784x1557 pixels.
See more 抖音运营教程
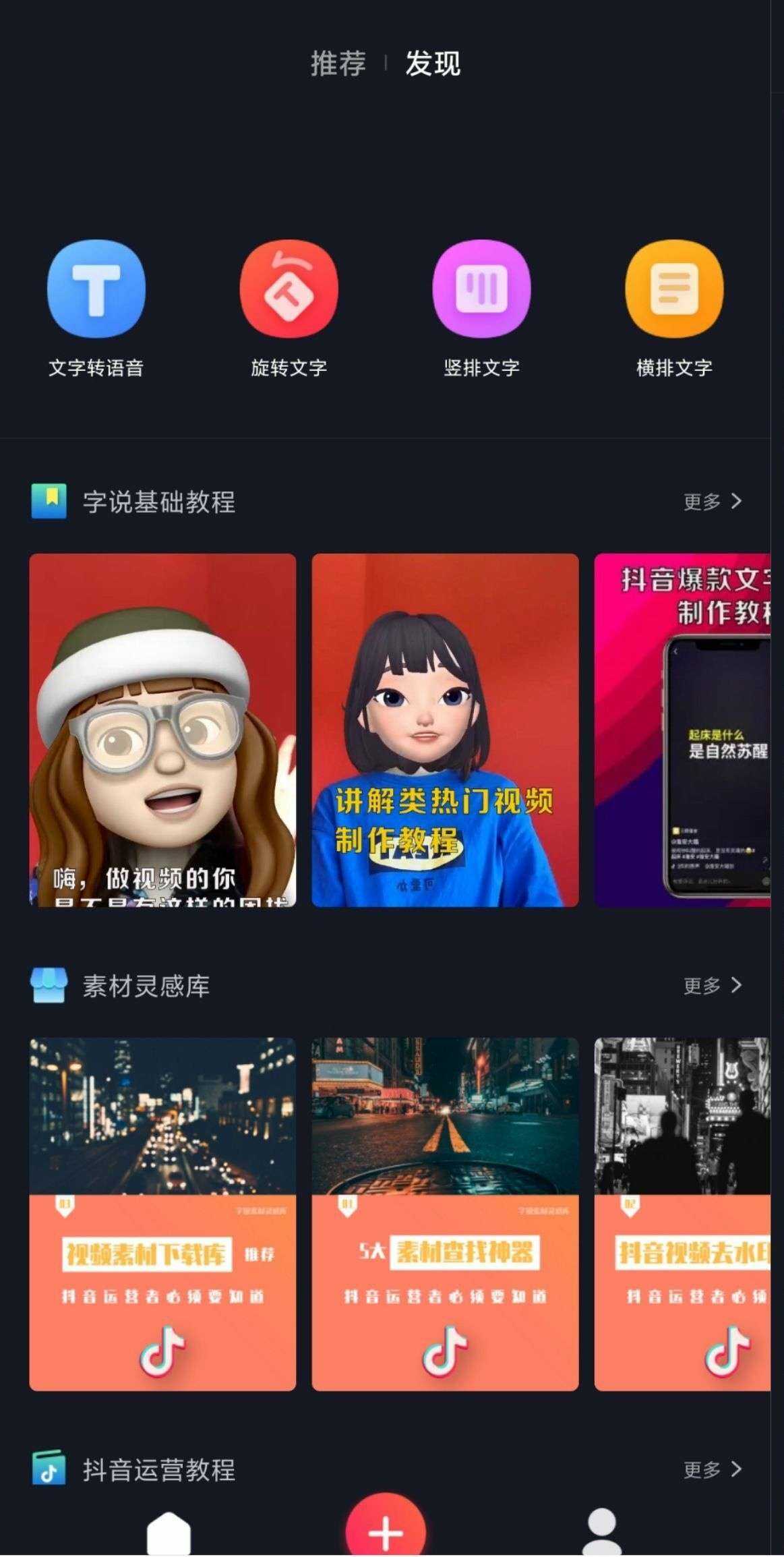pyautogui.click(x=712, y=1469)
